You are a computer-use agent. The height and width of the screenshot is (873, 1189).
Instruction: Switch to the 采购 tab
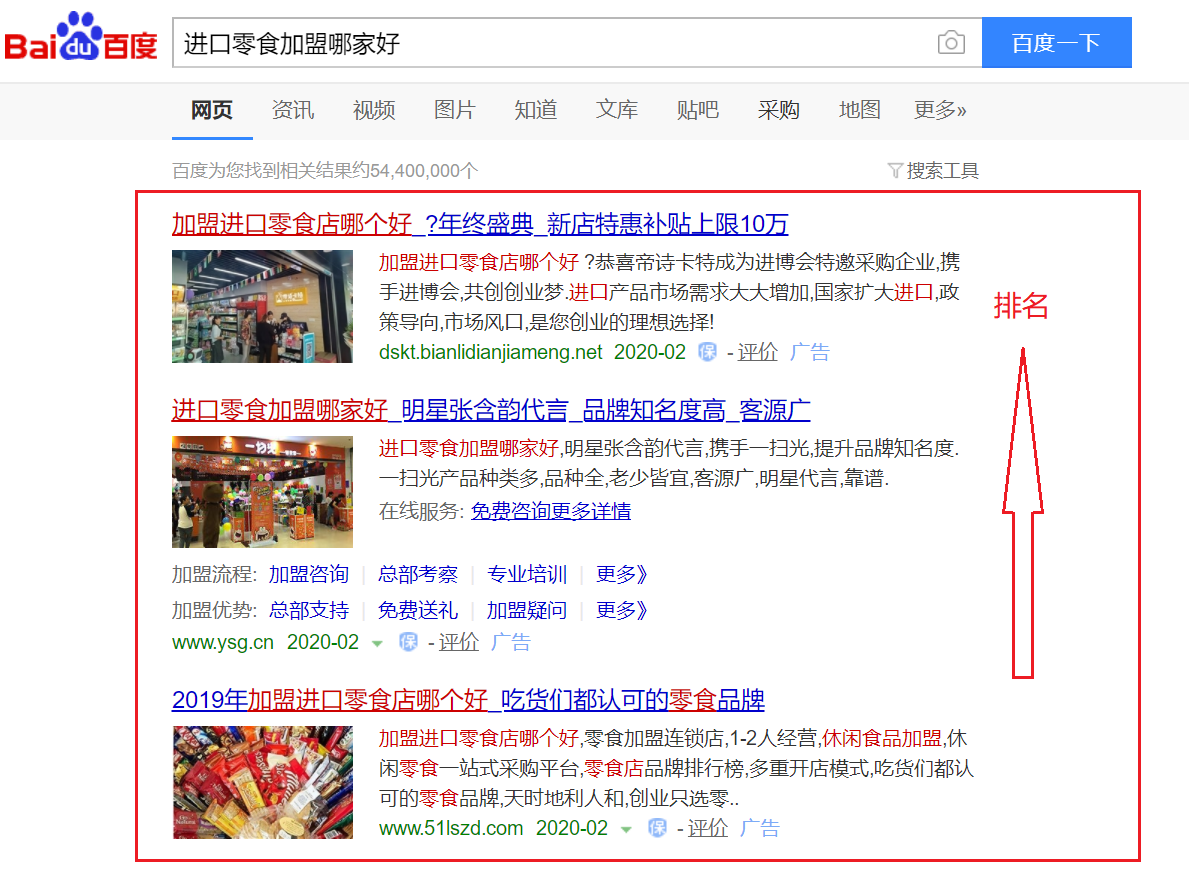click(x=779, y=110)
